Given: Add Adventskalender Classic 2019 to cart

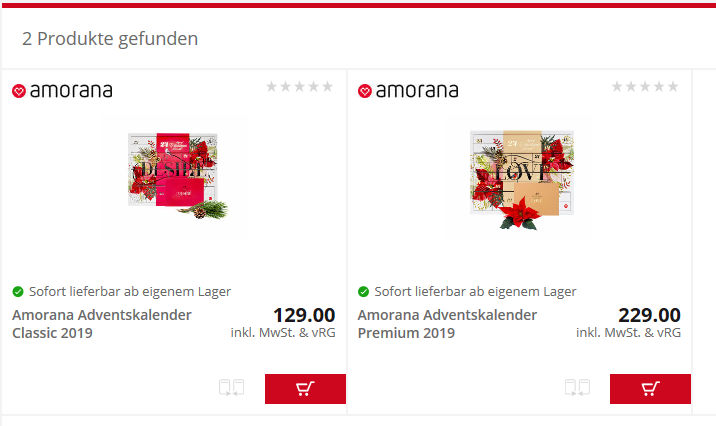Looking at the screenshot, I should point(305,389).
